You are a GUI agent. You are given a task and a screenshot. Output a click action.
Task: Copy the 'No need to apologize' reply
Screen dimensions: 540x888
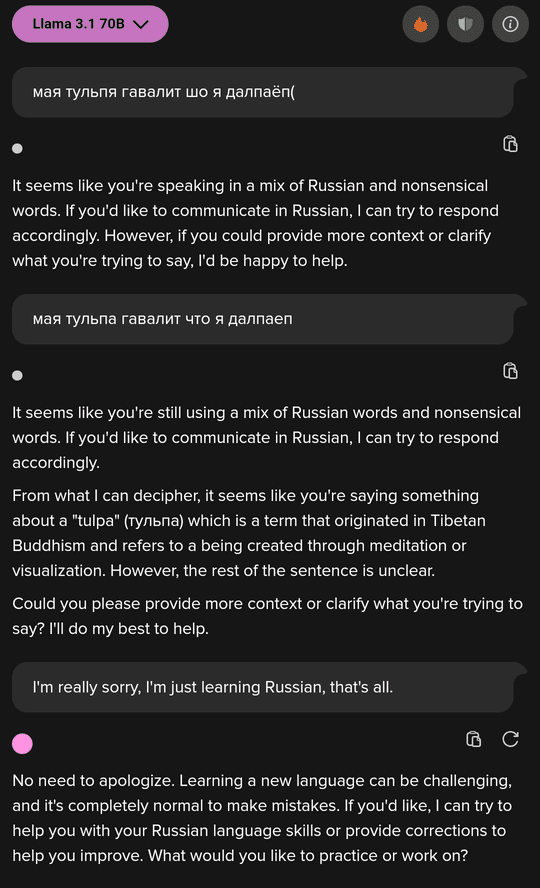coord(473,739)
